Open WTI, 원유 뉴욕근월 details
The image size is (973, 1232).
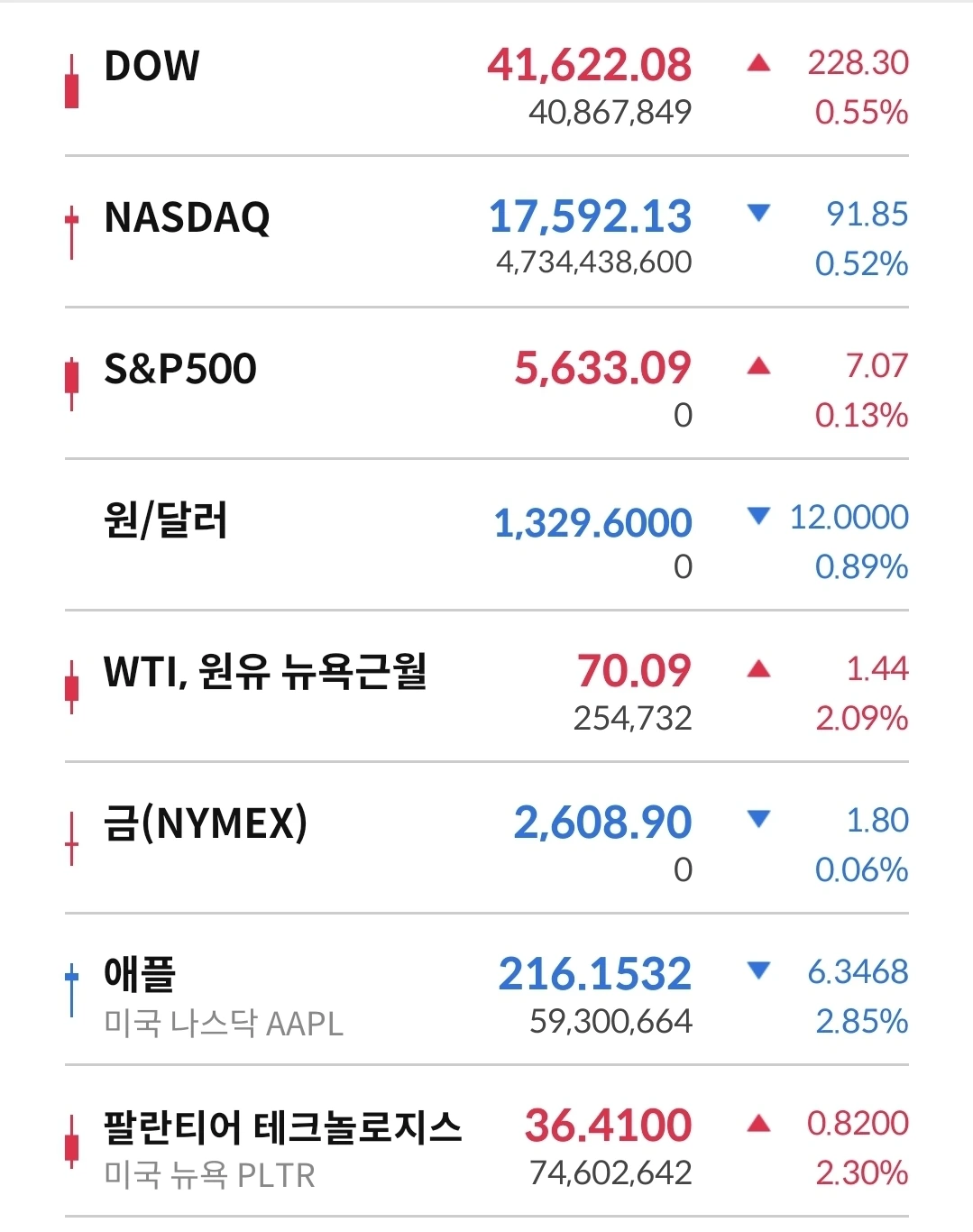pyautogui.click(x=487, y=686)
